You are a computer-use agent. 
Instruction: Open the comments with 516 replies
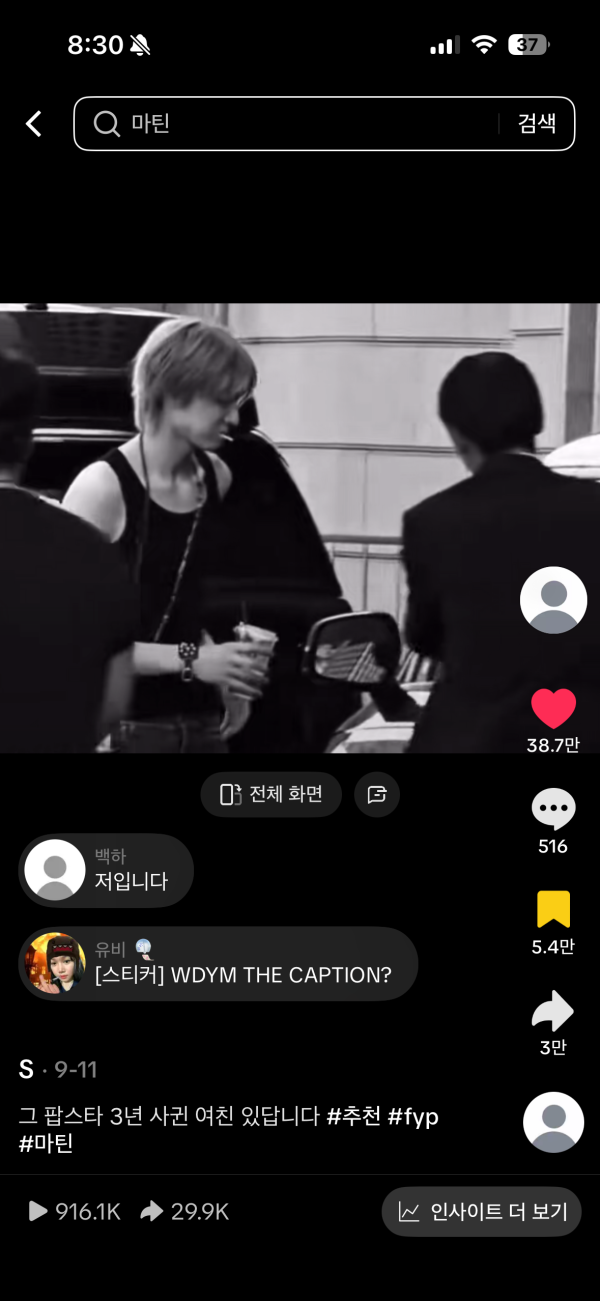553,809
